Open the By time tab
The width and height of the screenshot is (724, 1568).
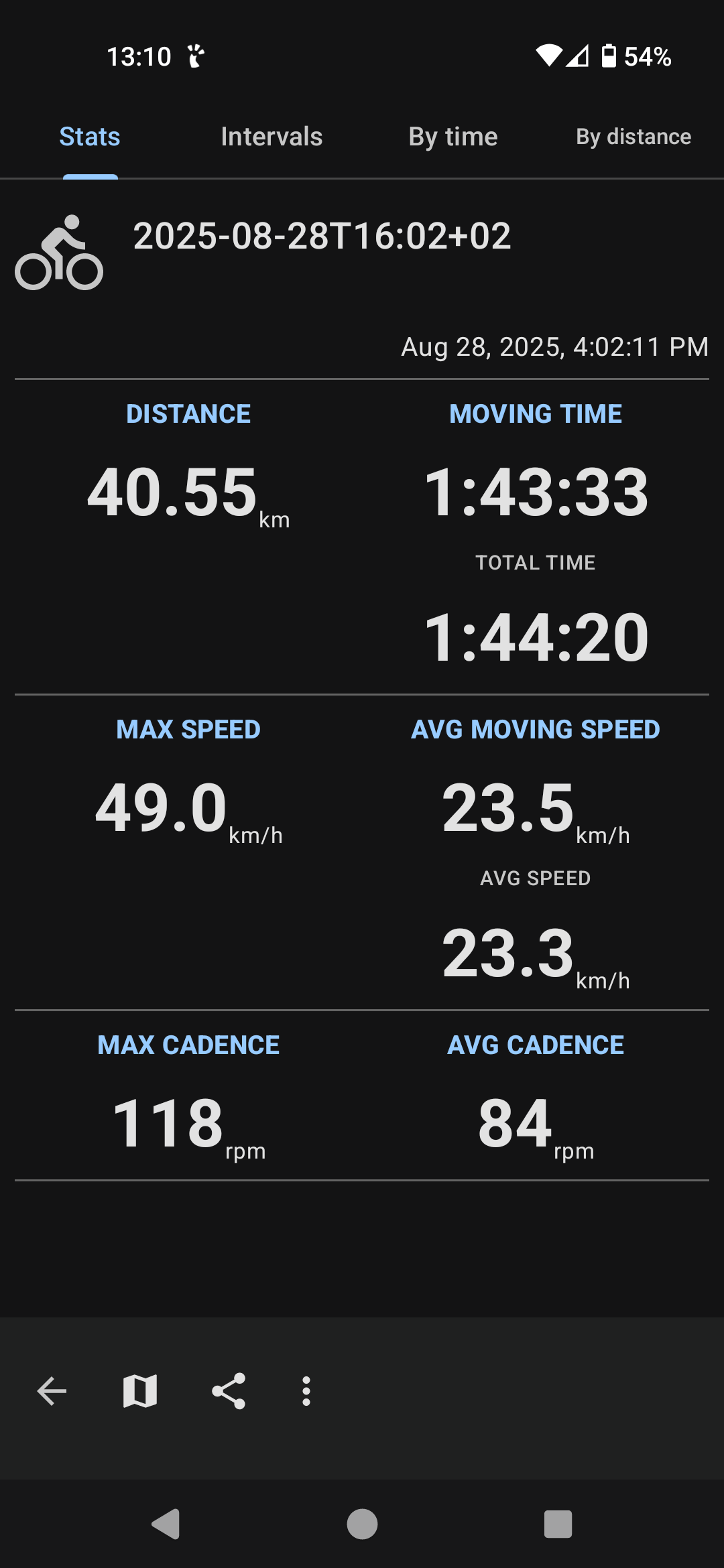coord(453,137)
